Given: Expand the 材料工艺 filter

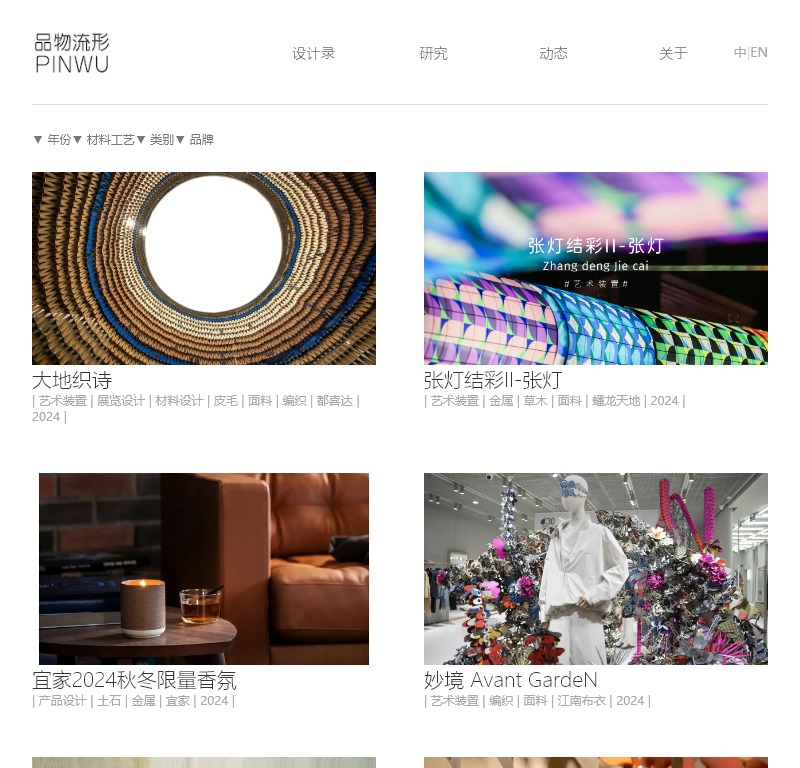Looking at the screenshot, I should click(104, 140).
